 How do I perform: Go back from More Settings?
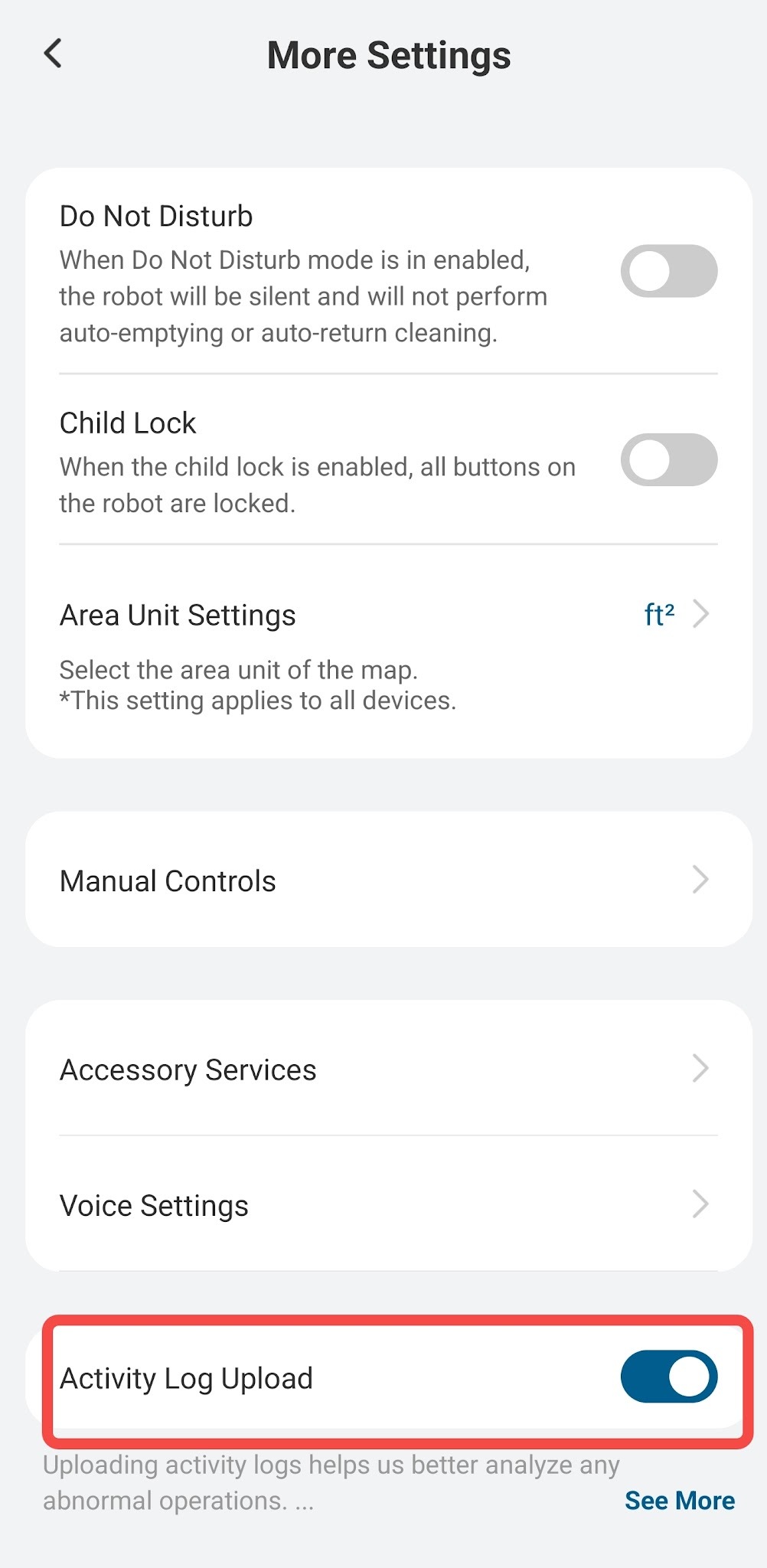(53, 54)
